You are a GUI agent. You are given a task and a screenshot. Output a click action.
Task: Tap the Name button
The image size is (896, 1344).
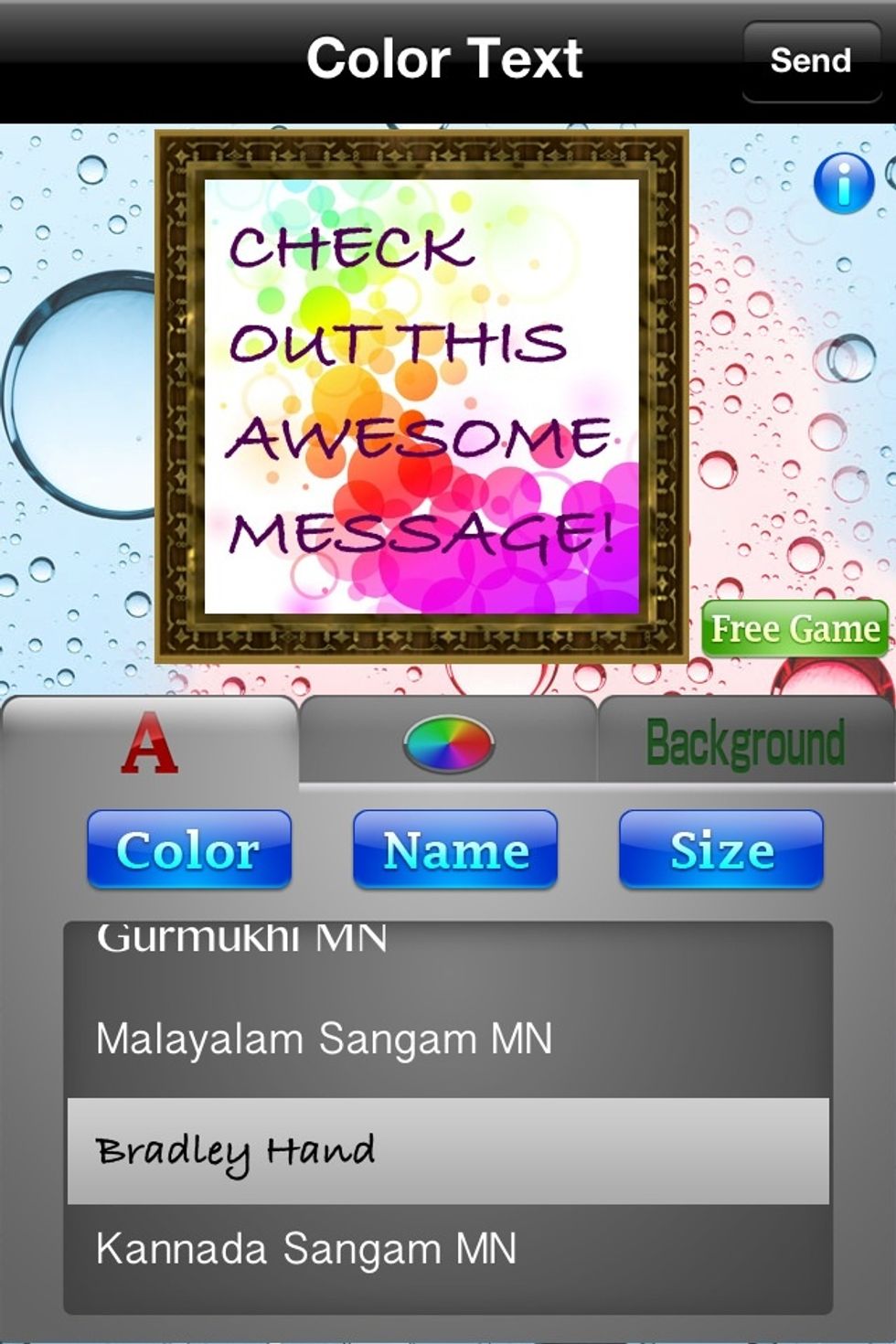455,850
